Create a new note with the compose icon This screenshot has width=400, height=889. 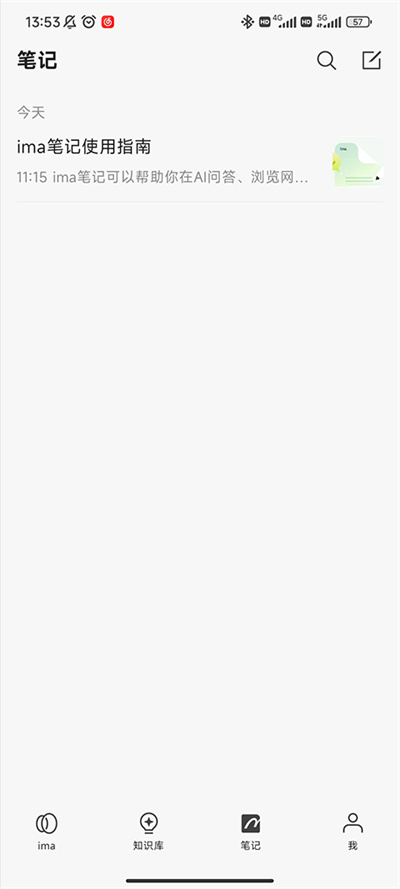(372, 60)
